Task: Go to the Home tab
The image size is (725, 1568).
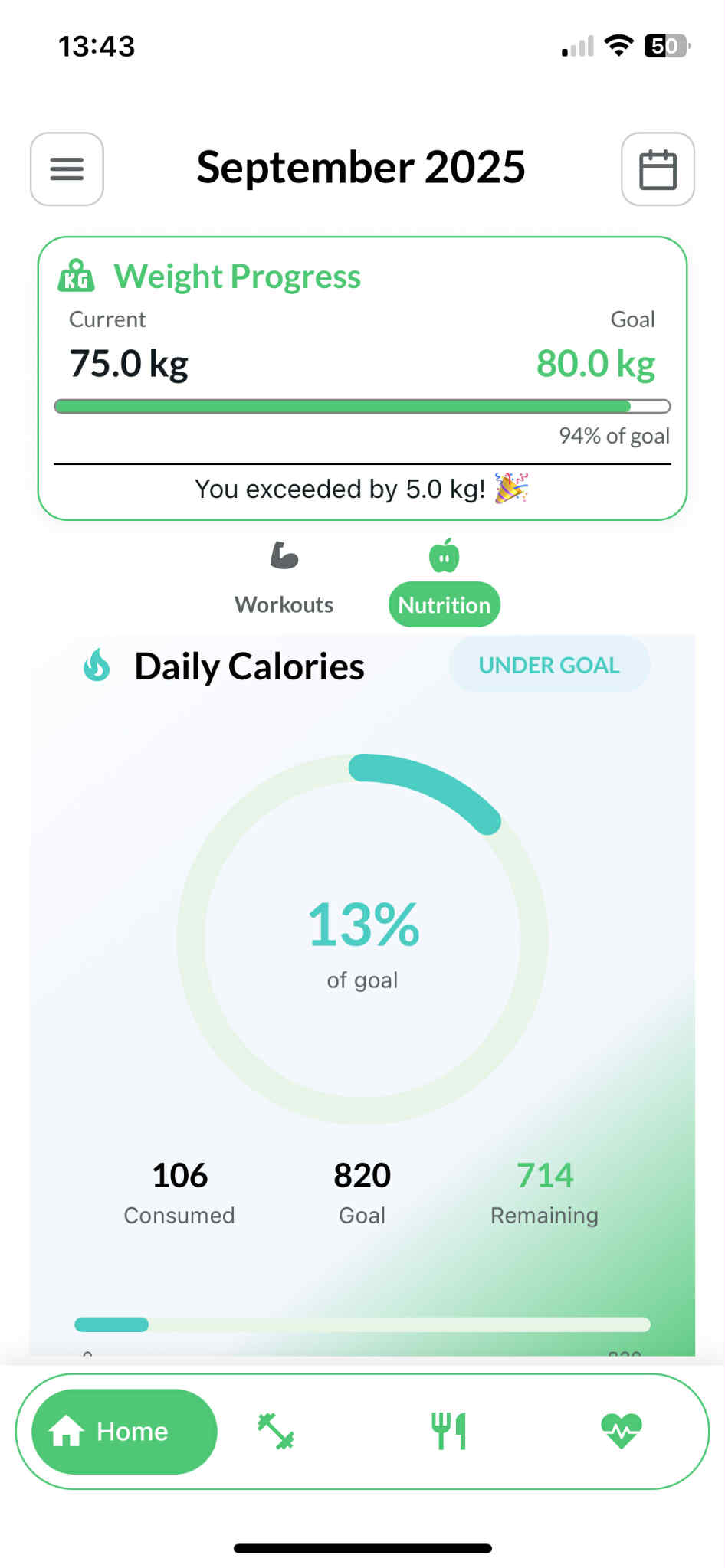Action: (x=124, y=1431)
